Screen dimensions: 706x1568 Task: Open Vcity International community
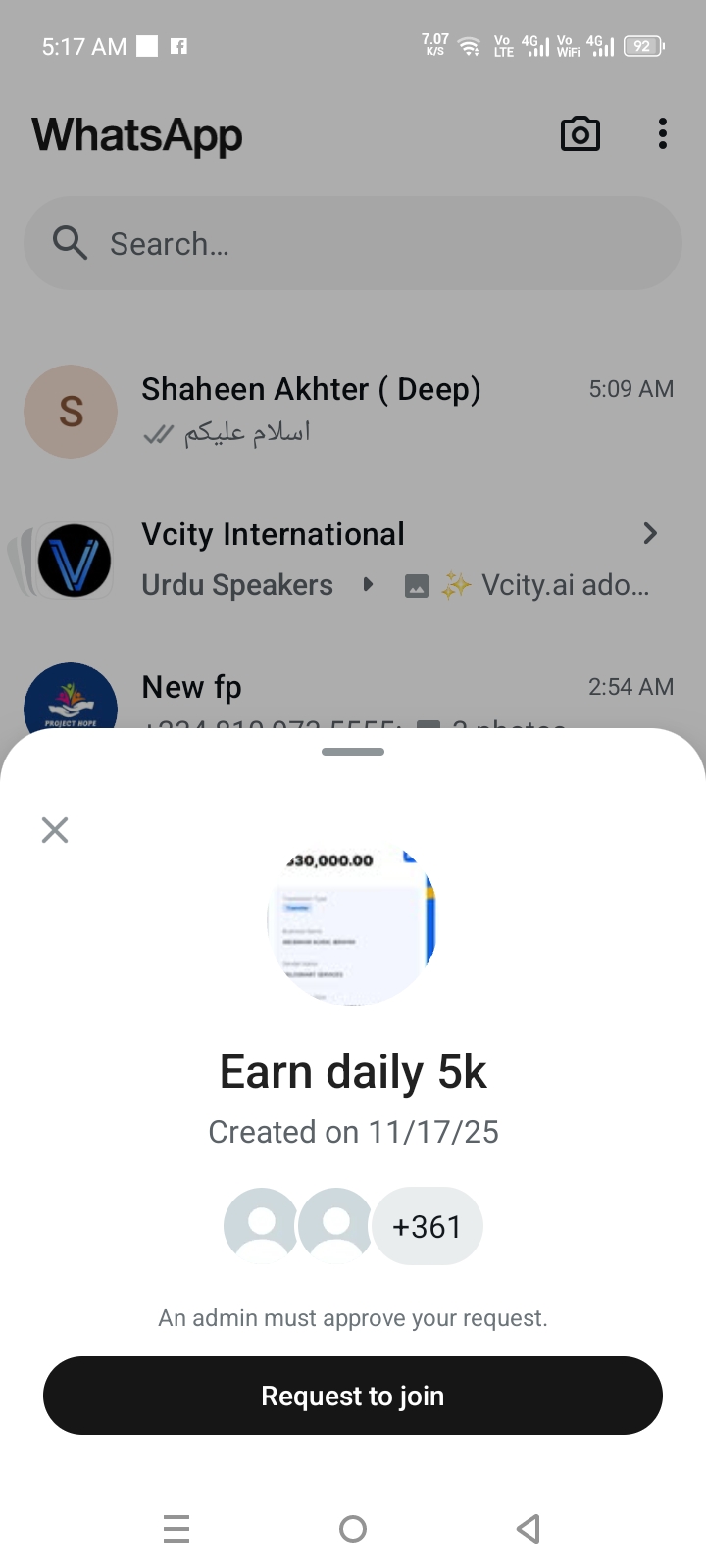353,559
